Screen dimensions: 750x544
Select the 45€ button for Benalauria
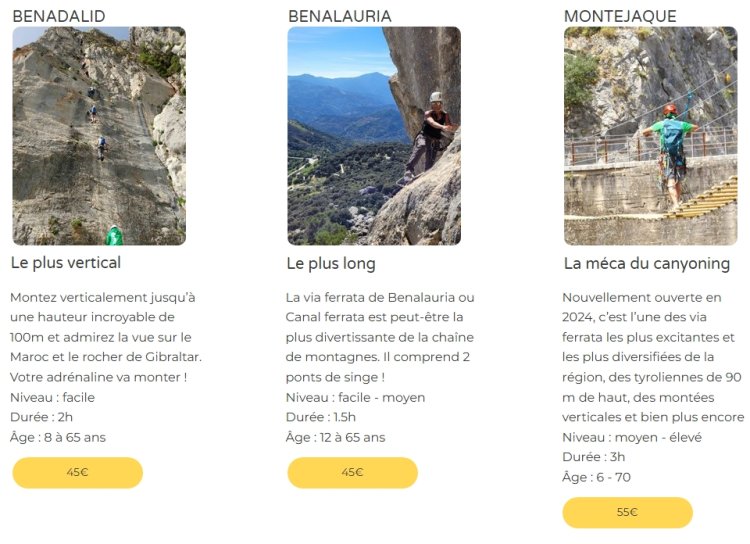click(352, 472)
